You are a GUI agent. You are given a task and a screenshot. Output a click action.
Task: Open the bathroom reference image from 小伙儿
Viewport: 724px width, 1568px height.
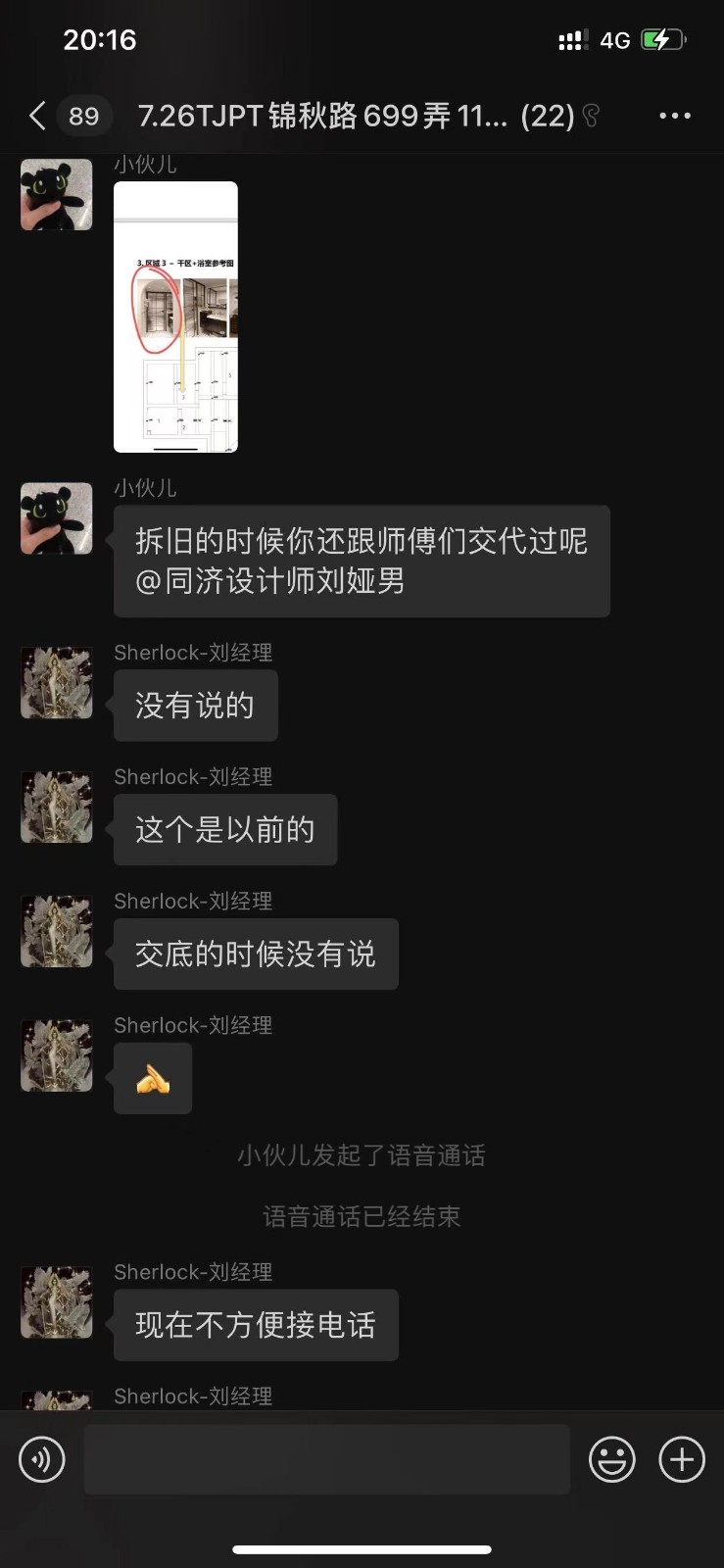(x=175, y=317)
